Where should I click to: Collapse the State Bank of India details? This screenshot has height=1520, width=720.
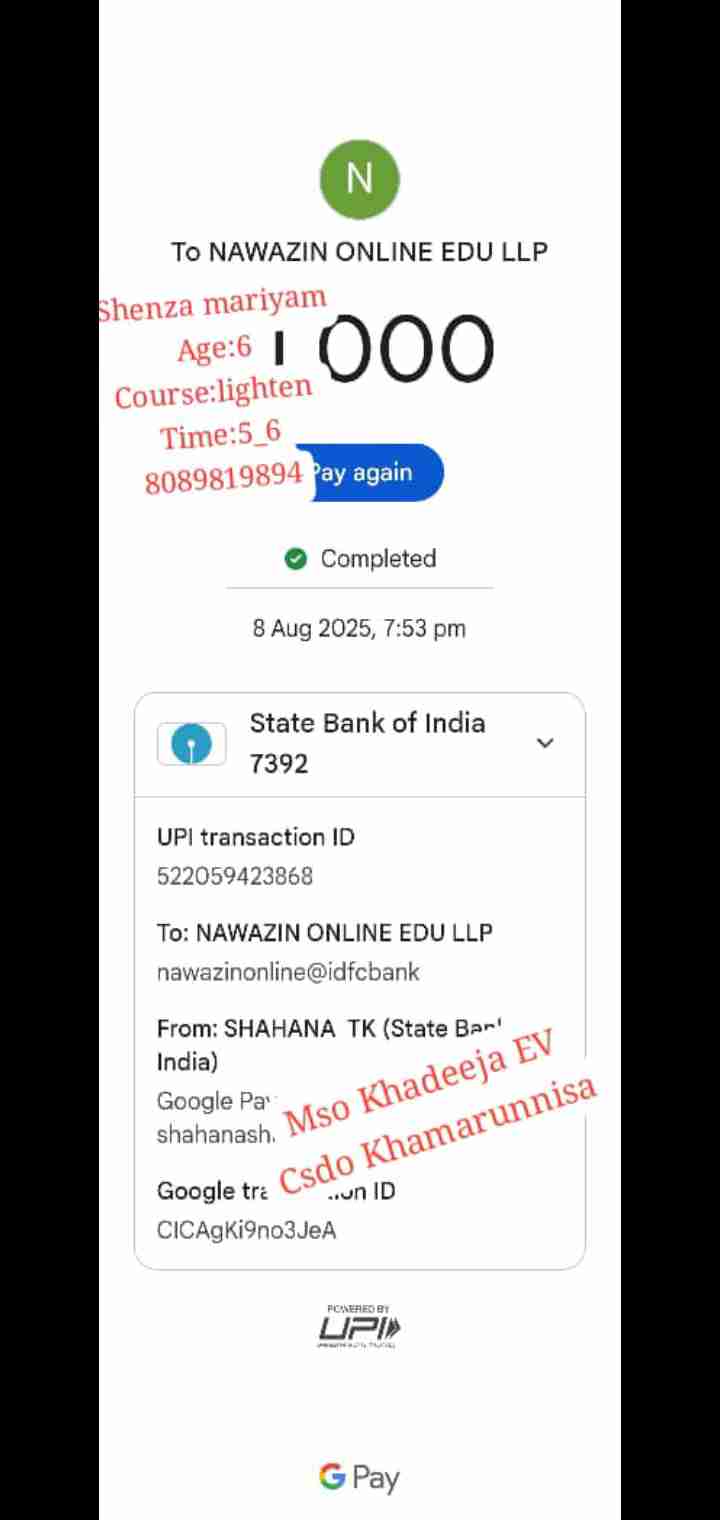tap(545, 743)
